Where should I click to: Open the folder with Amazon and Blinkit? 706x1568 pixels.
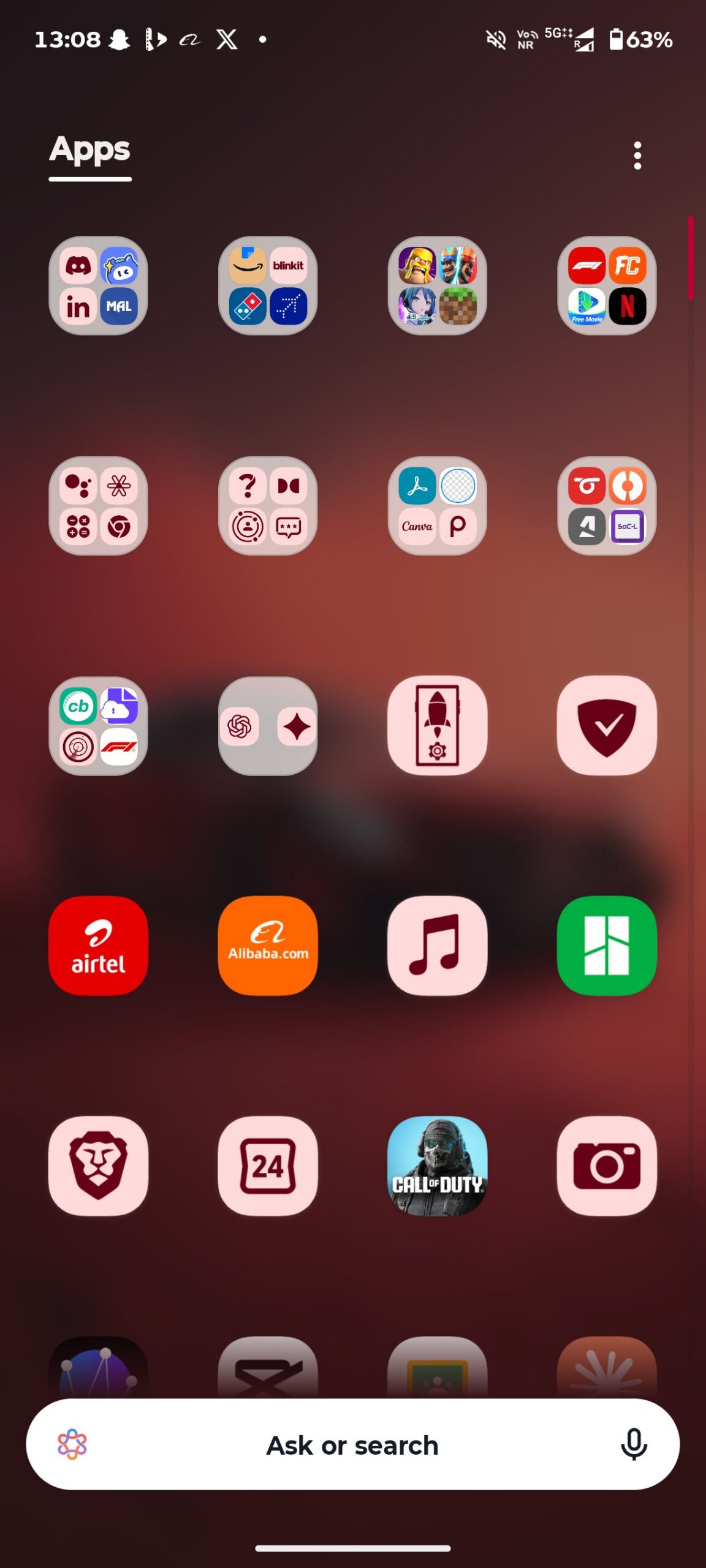[x=268, y=285]
